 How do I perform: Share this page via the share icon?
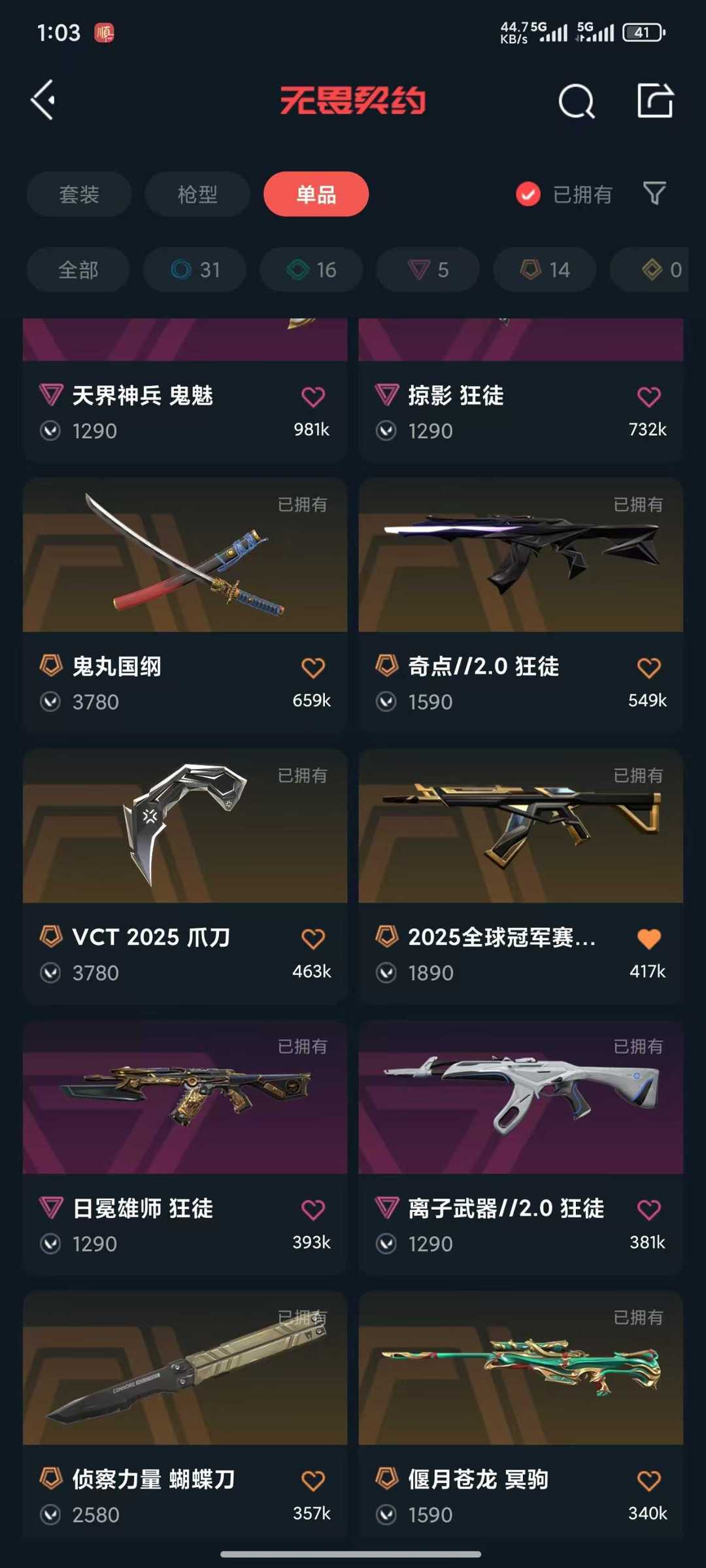[655, 101]
